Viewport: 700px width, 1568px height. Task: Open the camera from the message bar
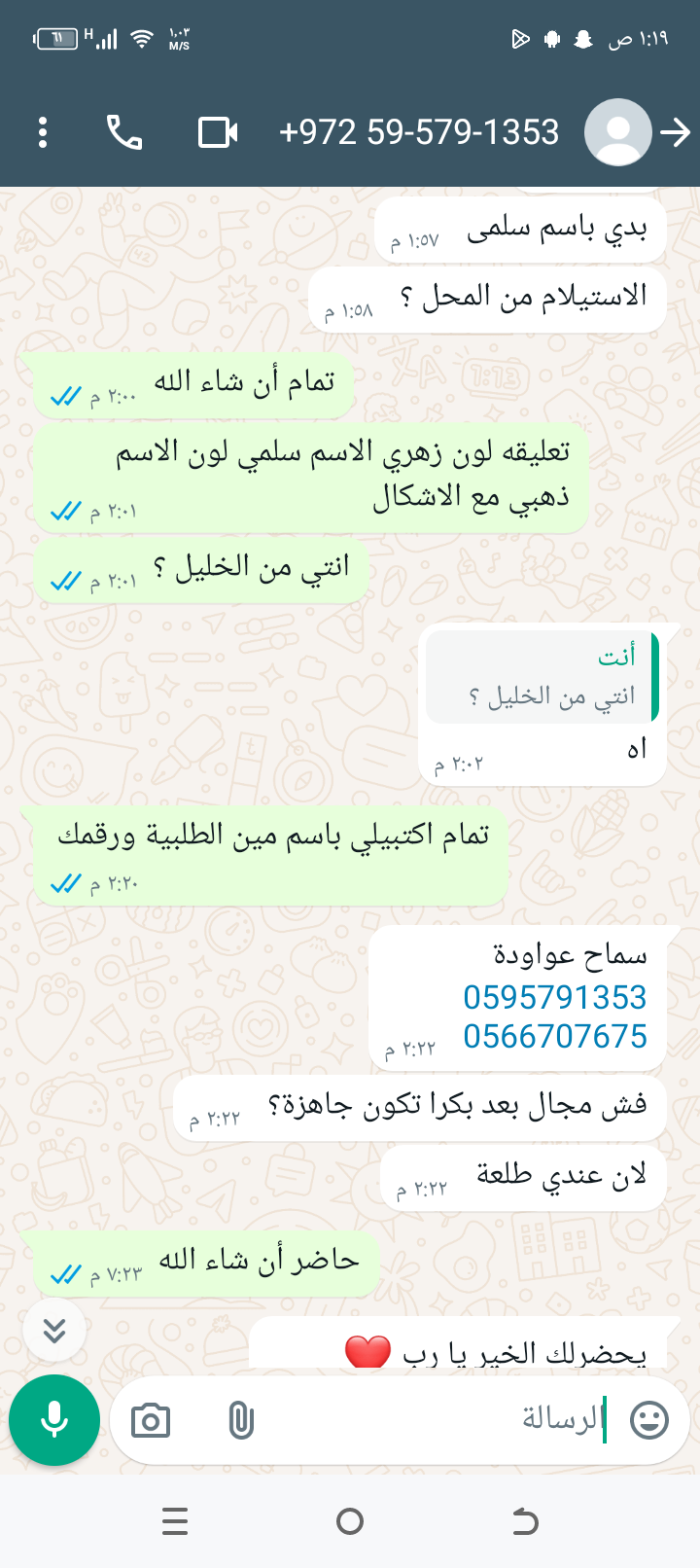(151, 1421)
